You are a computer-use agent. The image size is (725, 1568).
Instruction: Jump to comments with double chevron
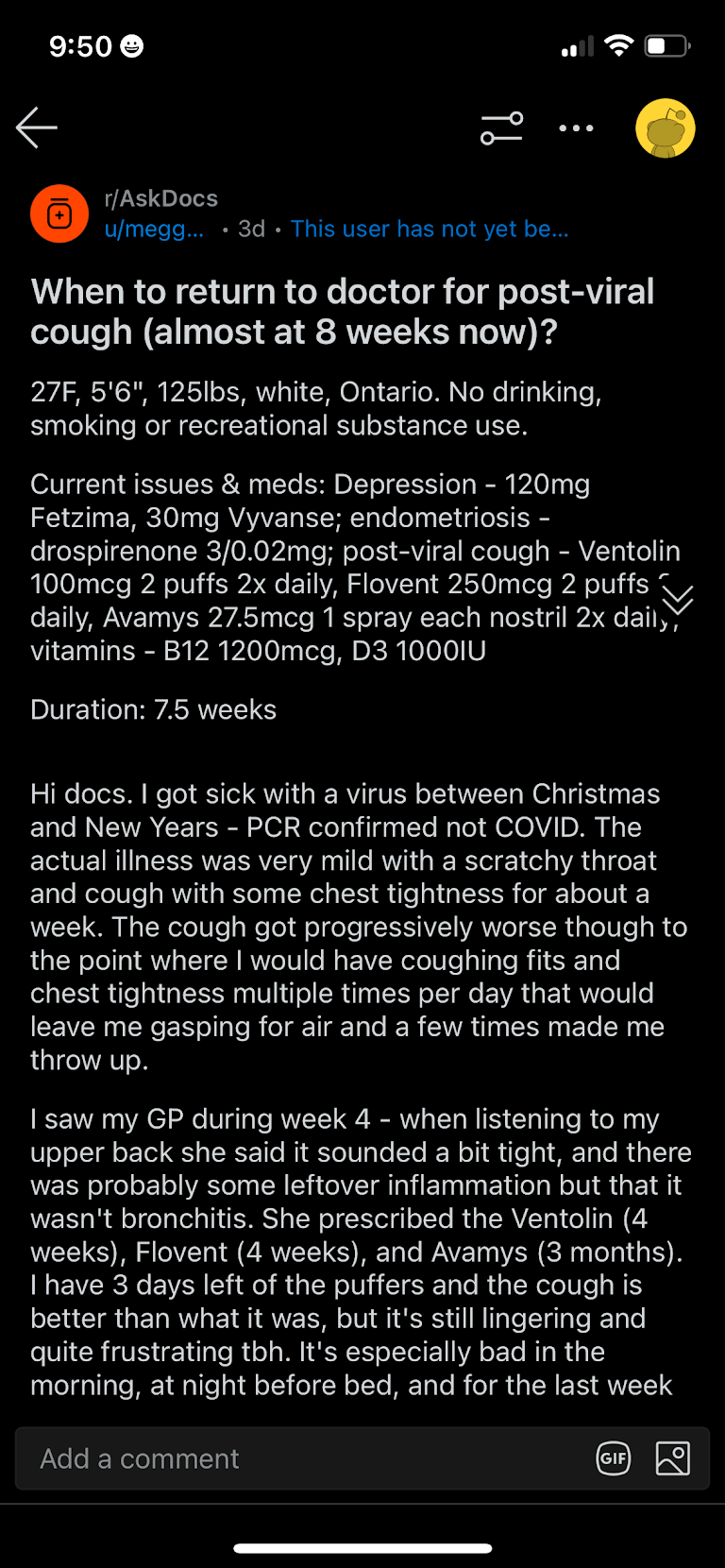(678, 599)
